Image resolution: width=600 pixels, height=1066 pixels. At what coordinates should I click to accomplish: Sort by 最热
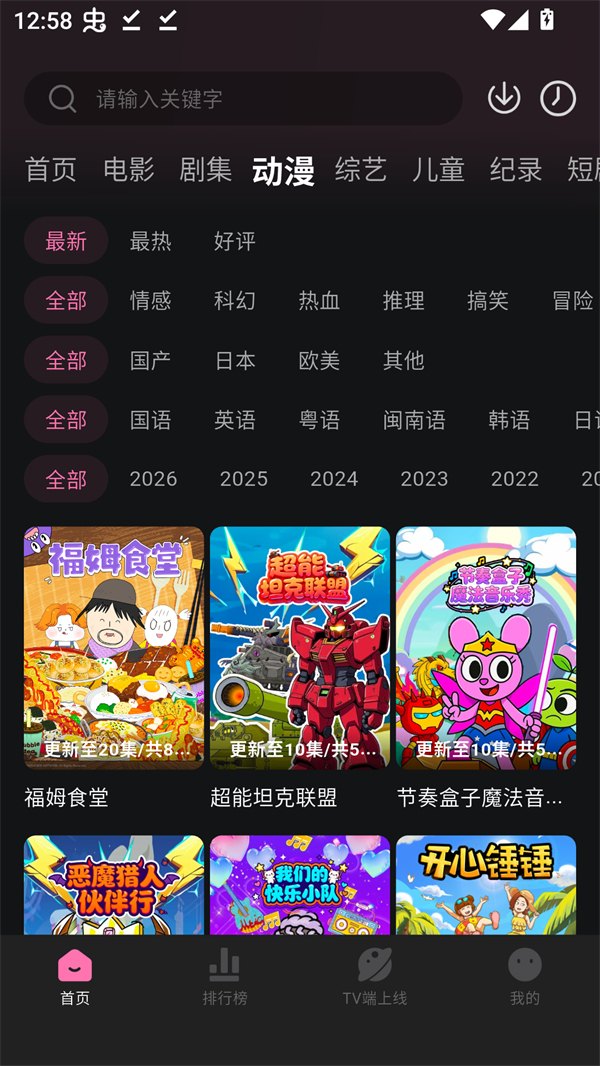(x=150, y=241)
